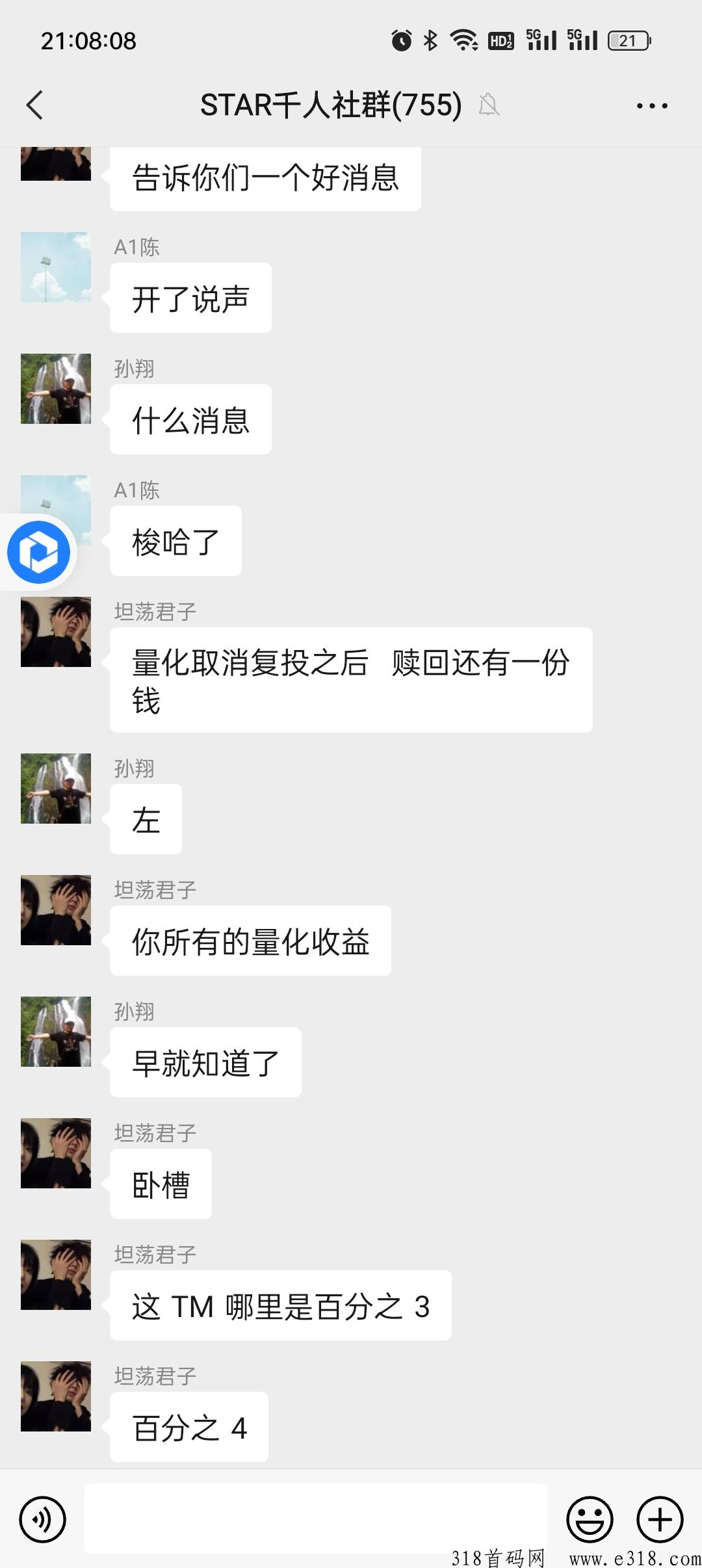Select the message bubble 百分之 4

(x=188, y=1428)
